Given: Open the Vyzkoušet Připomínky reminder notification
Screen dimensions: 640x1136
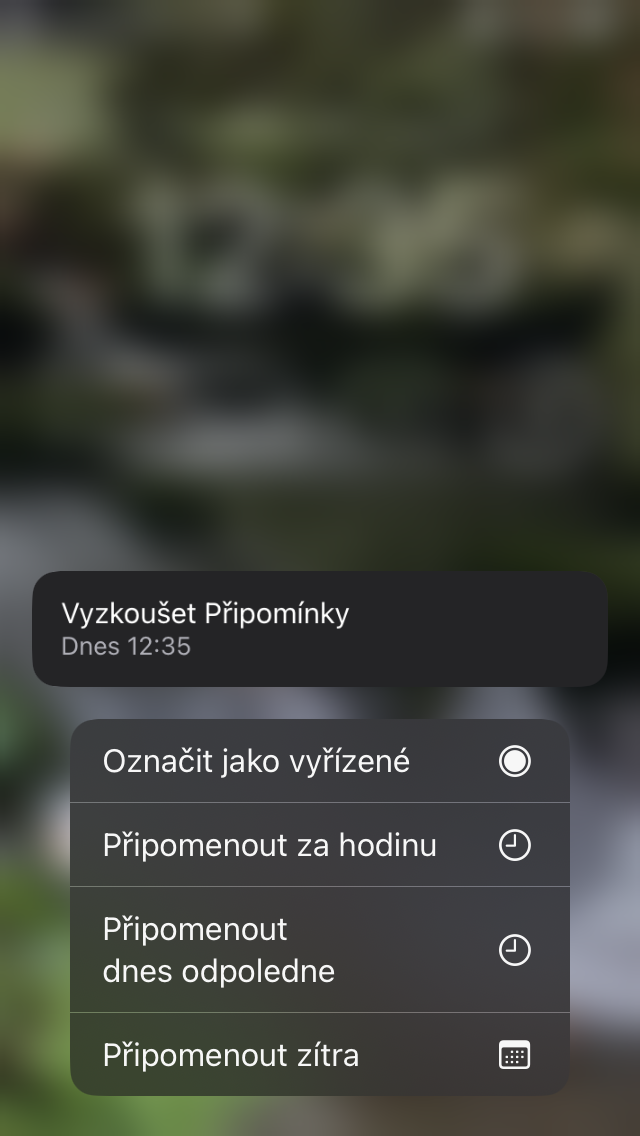Looking at the screenshot, I should 319,628.
